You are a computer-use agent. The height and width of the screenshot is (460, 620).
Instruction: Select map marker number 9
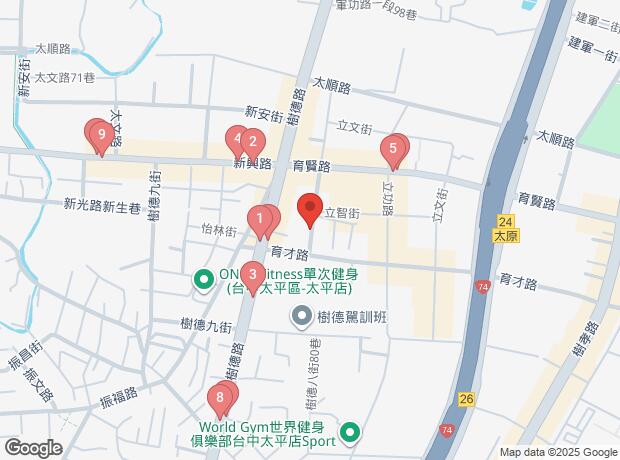pos(97,135)
